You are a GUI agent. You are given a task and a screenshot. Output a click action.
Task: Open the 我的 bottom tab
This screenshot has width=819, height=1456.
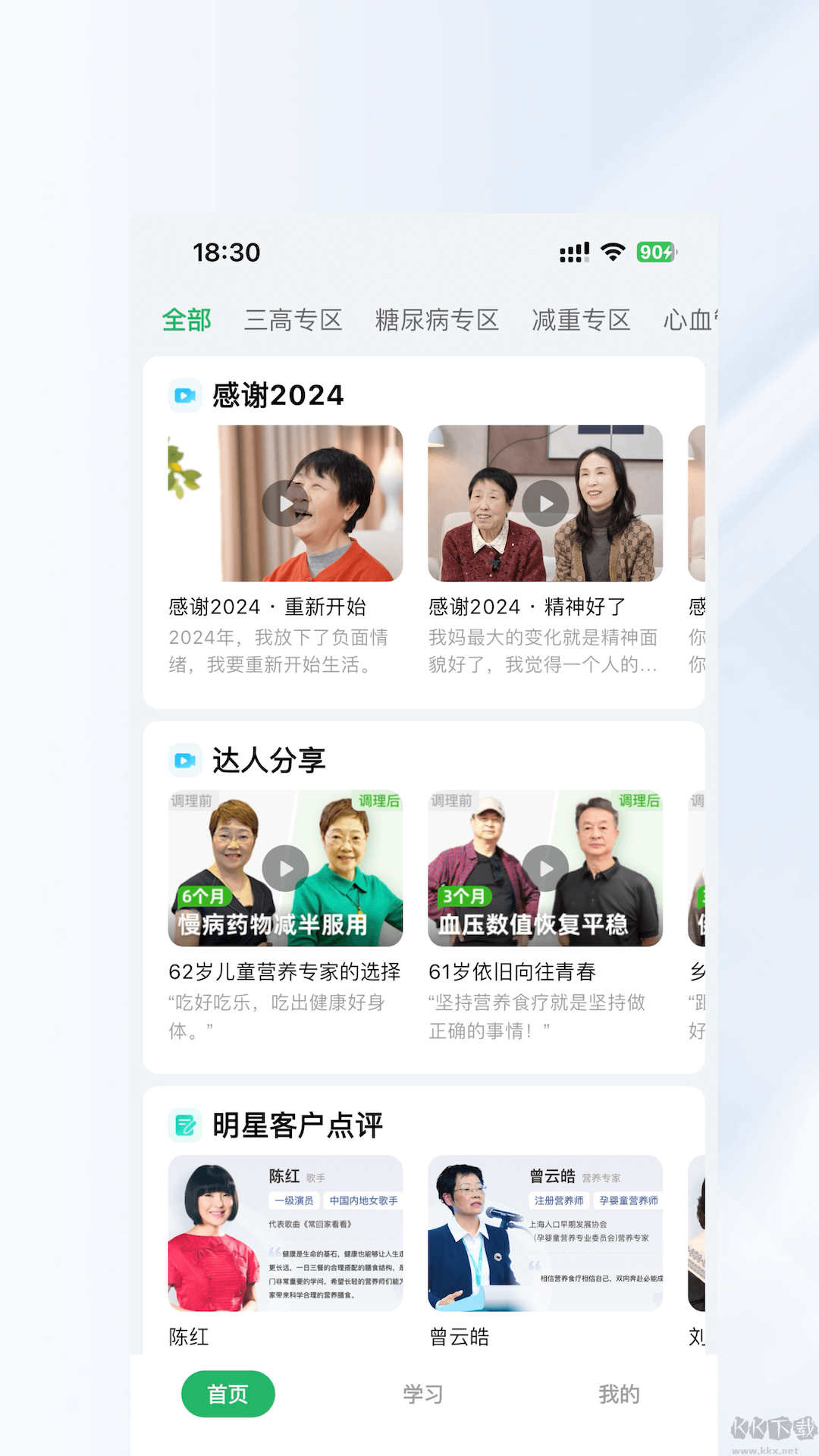pos(619,1394)
